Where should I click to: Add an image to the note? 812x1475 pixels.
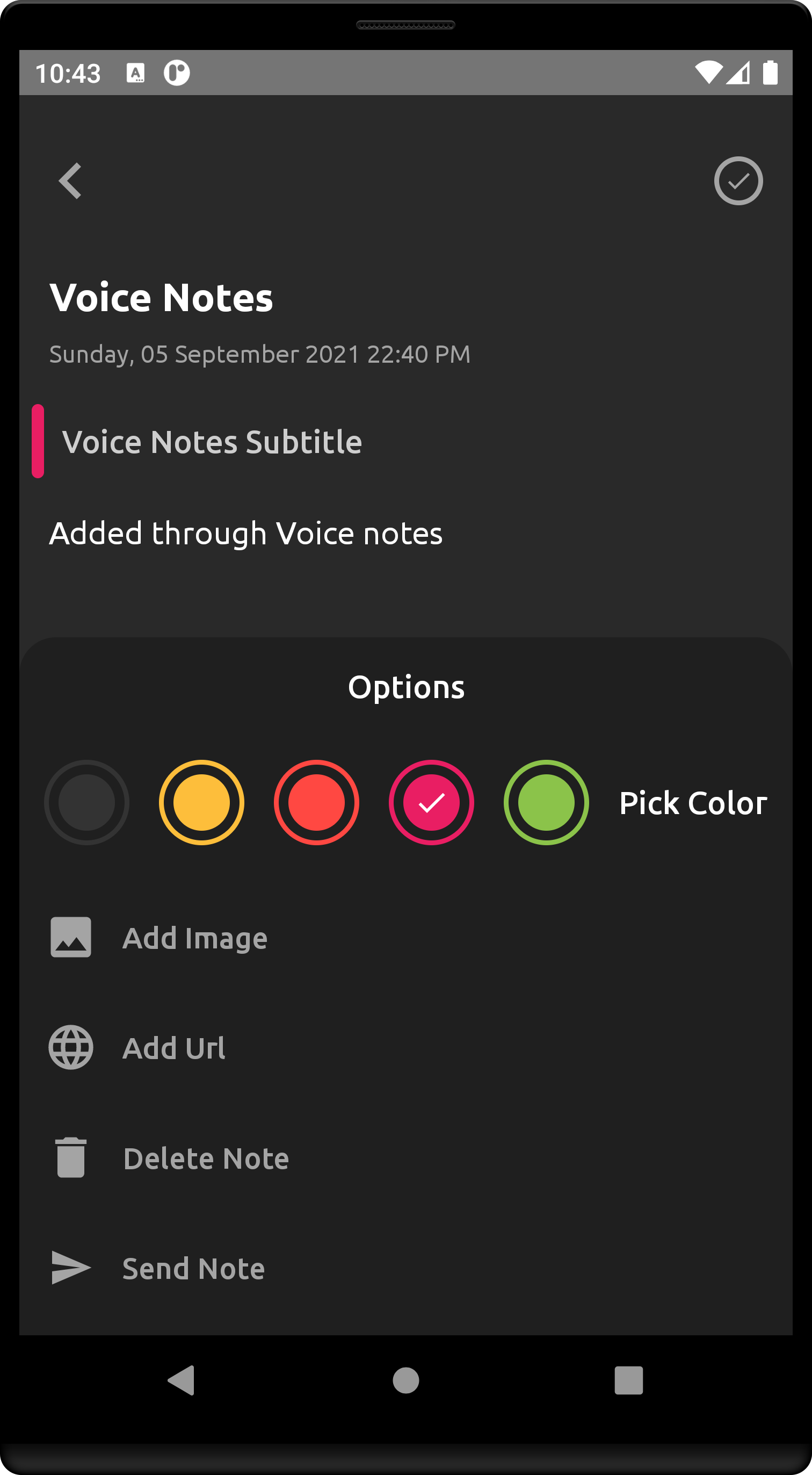tap(194, 938)
